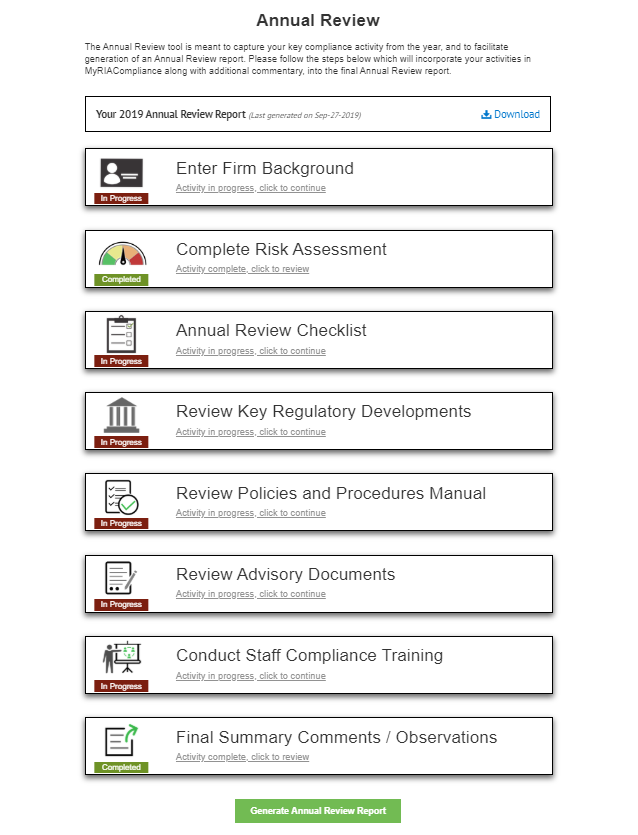The image size is (638, 835).
Task: Open the Enter Firm Background card
Action: click(x=265, y=169)
